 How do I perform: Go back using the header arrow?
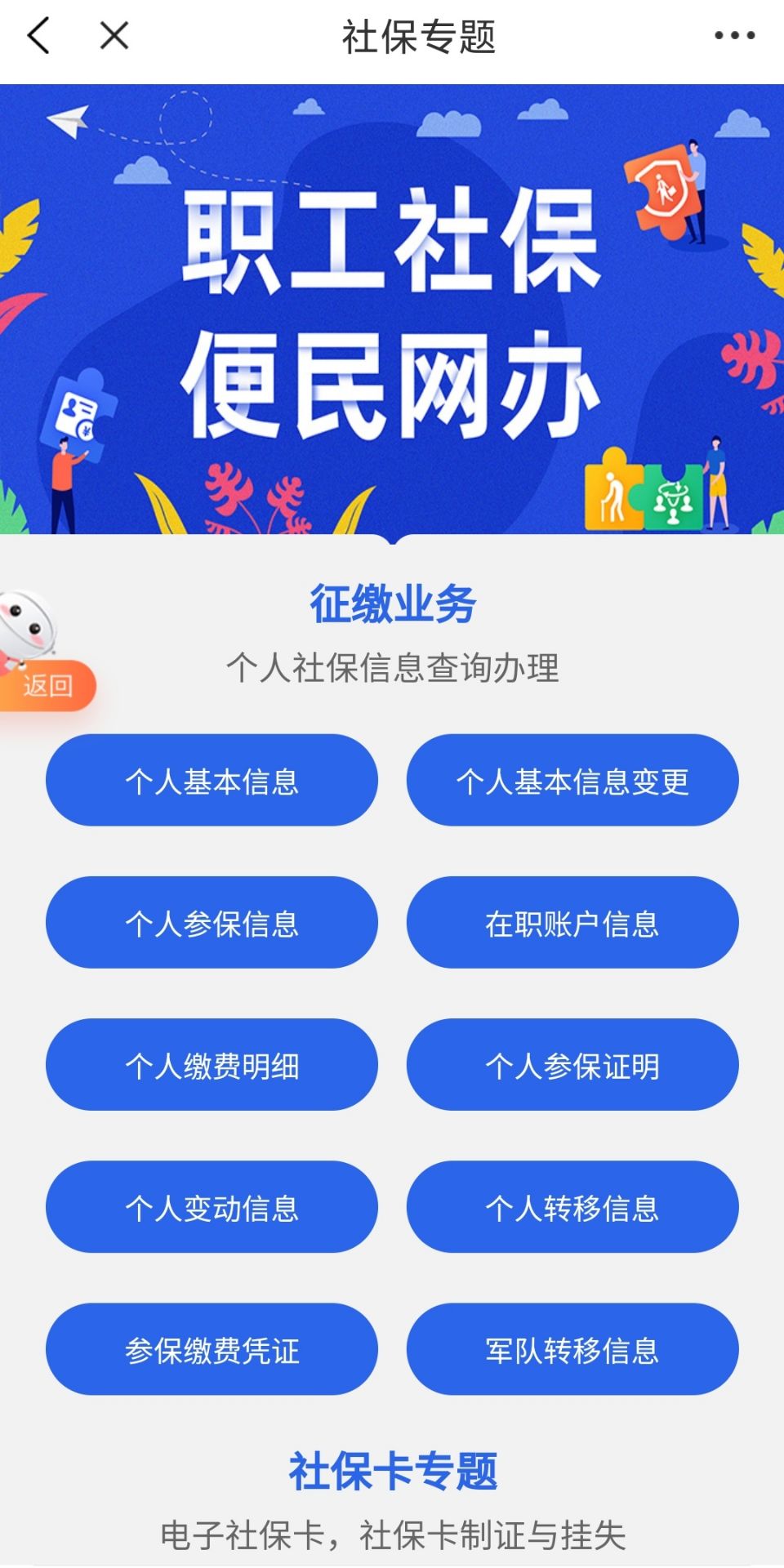point(38,36)
